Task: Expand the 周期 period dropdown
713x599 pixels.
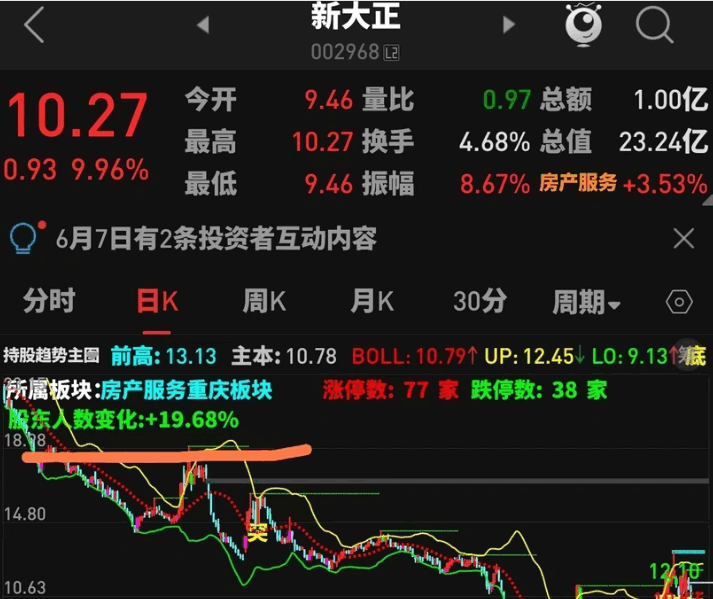Action: (x=587, y=302)
